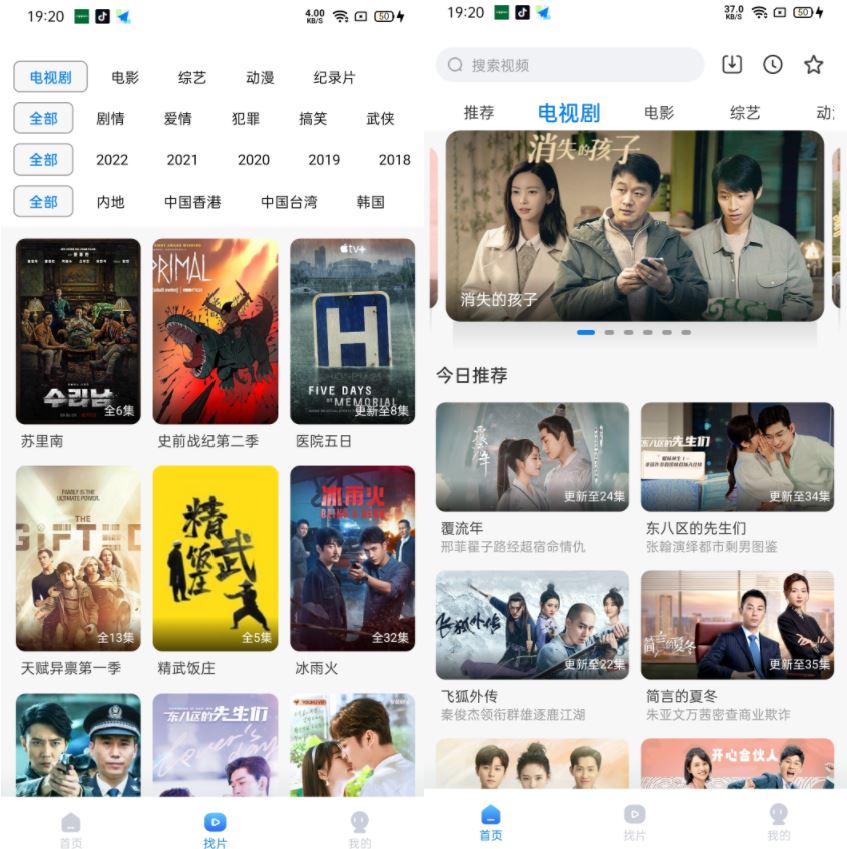847x849 pixels.
Task: Select year 2019 filter
Action: pyautogui.click(x=324, y=159)
